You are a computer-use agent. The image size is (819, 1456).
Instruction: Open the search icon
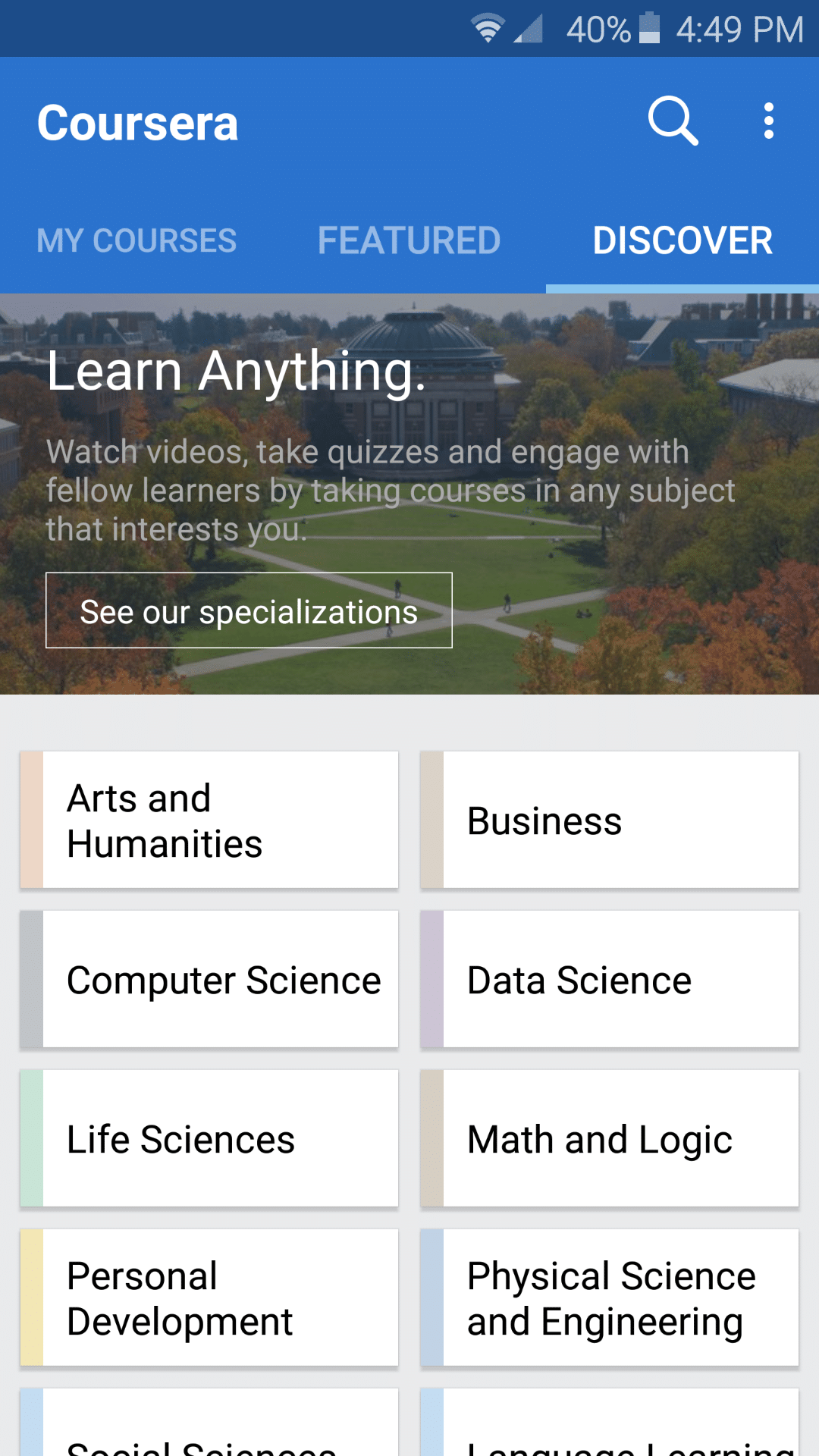[672, 120]
